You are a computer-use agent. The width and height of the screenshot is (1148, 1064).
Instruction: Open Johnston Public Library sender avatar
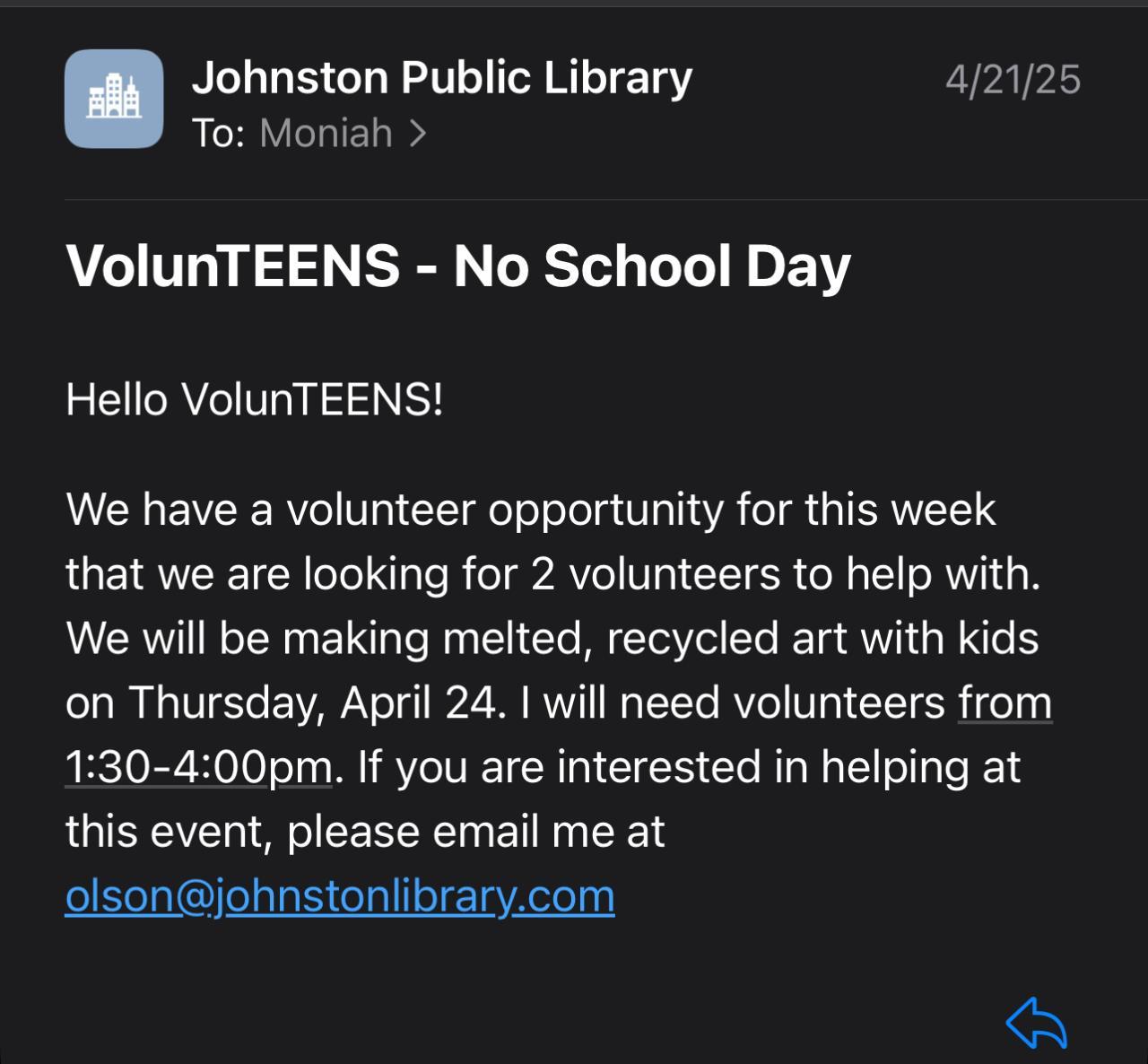(x=114, y=99)
